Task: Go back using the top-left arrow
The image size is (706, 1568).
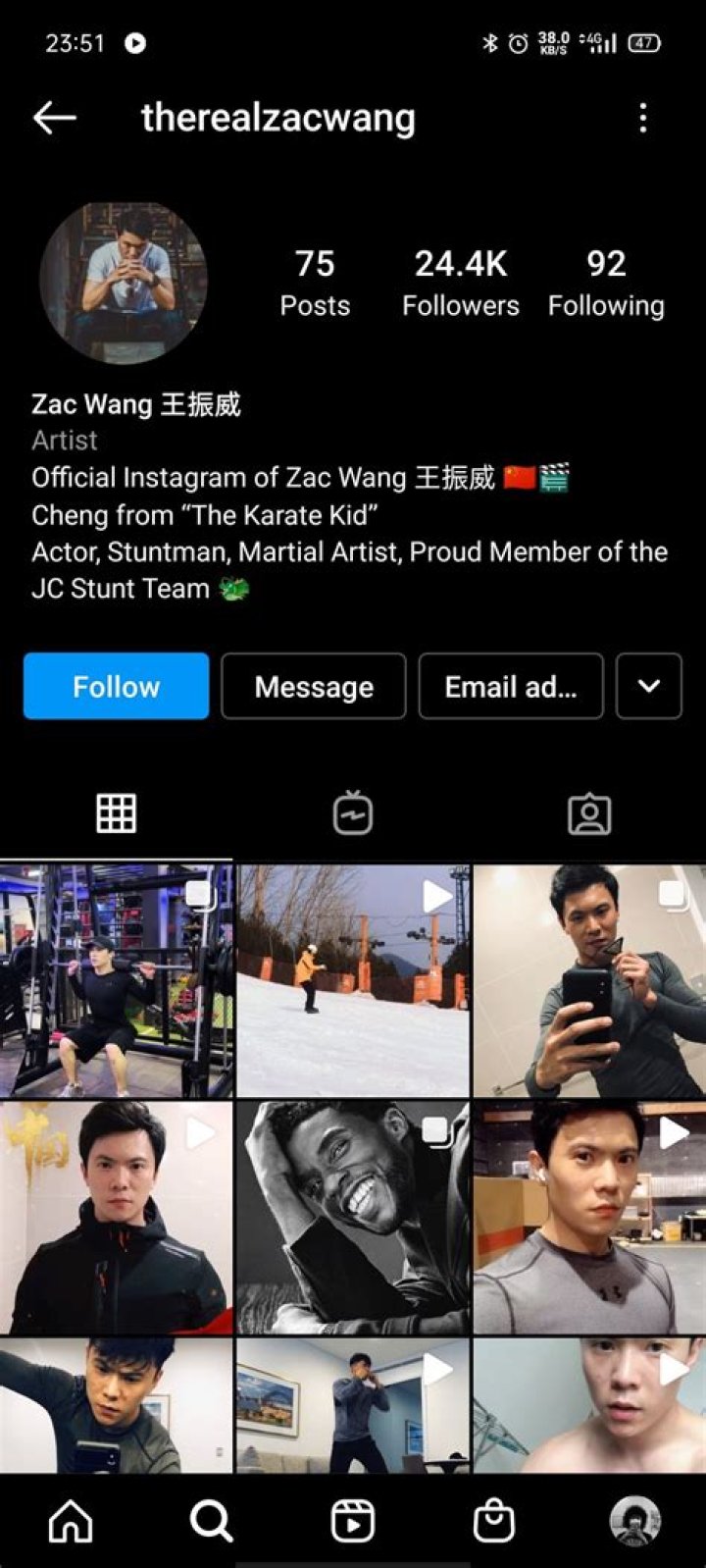Action: point(55,118)
